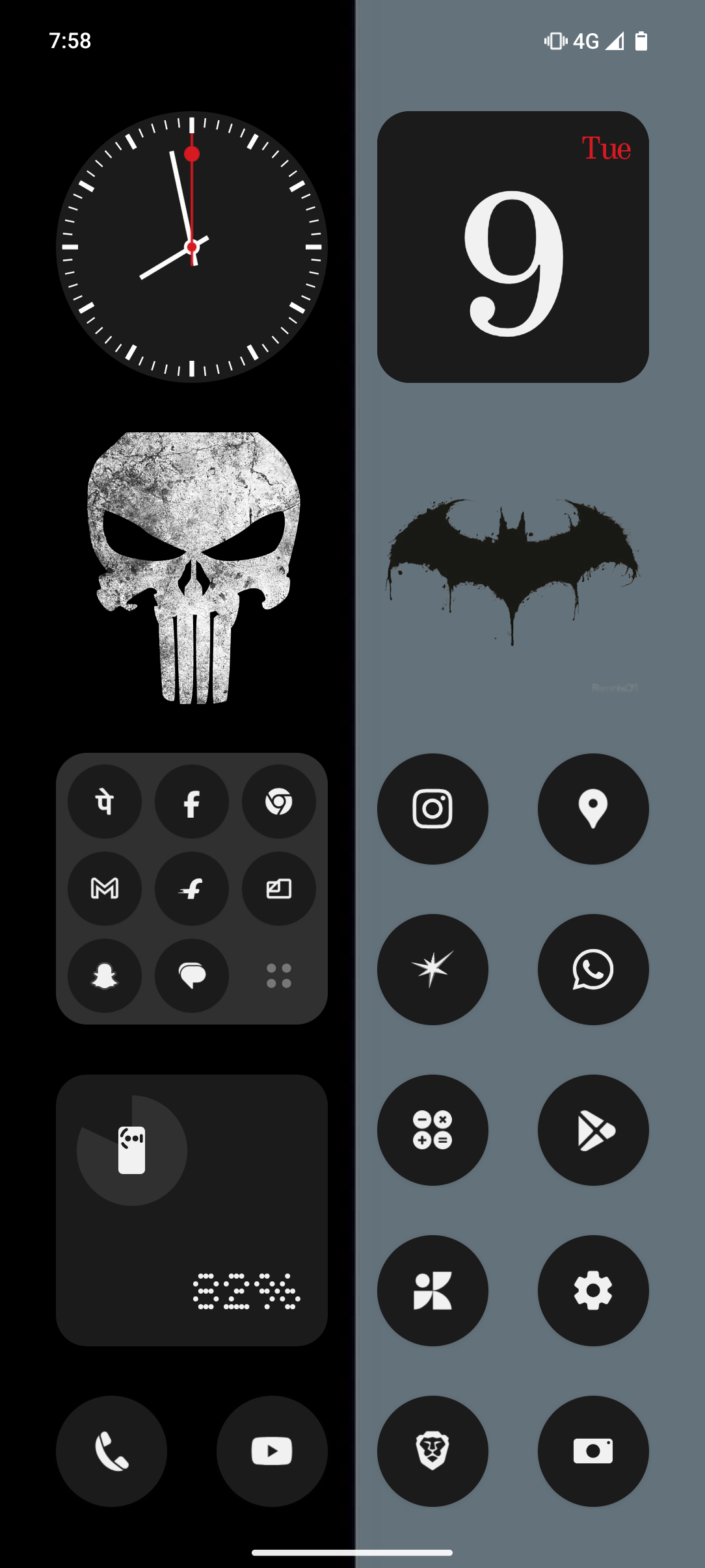Open the Tue 9 calendar widget

(x=512, y=247)
